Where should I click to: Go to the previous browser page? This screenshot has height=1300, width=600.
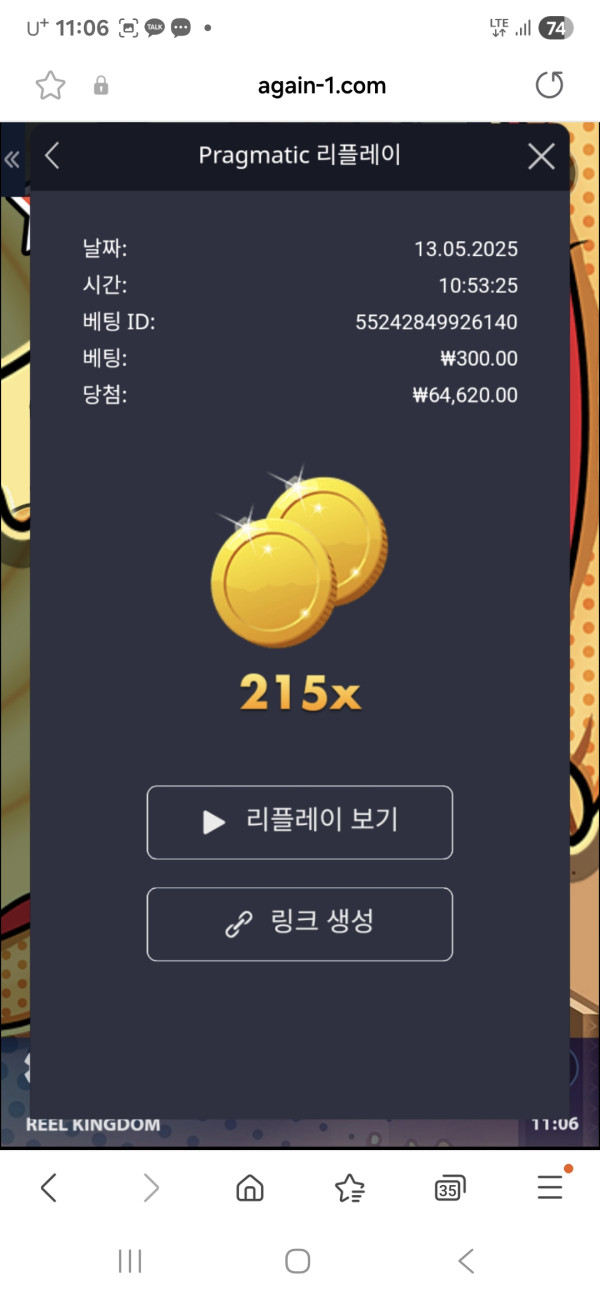[49, 1188]
